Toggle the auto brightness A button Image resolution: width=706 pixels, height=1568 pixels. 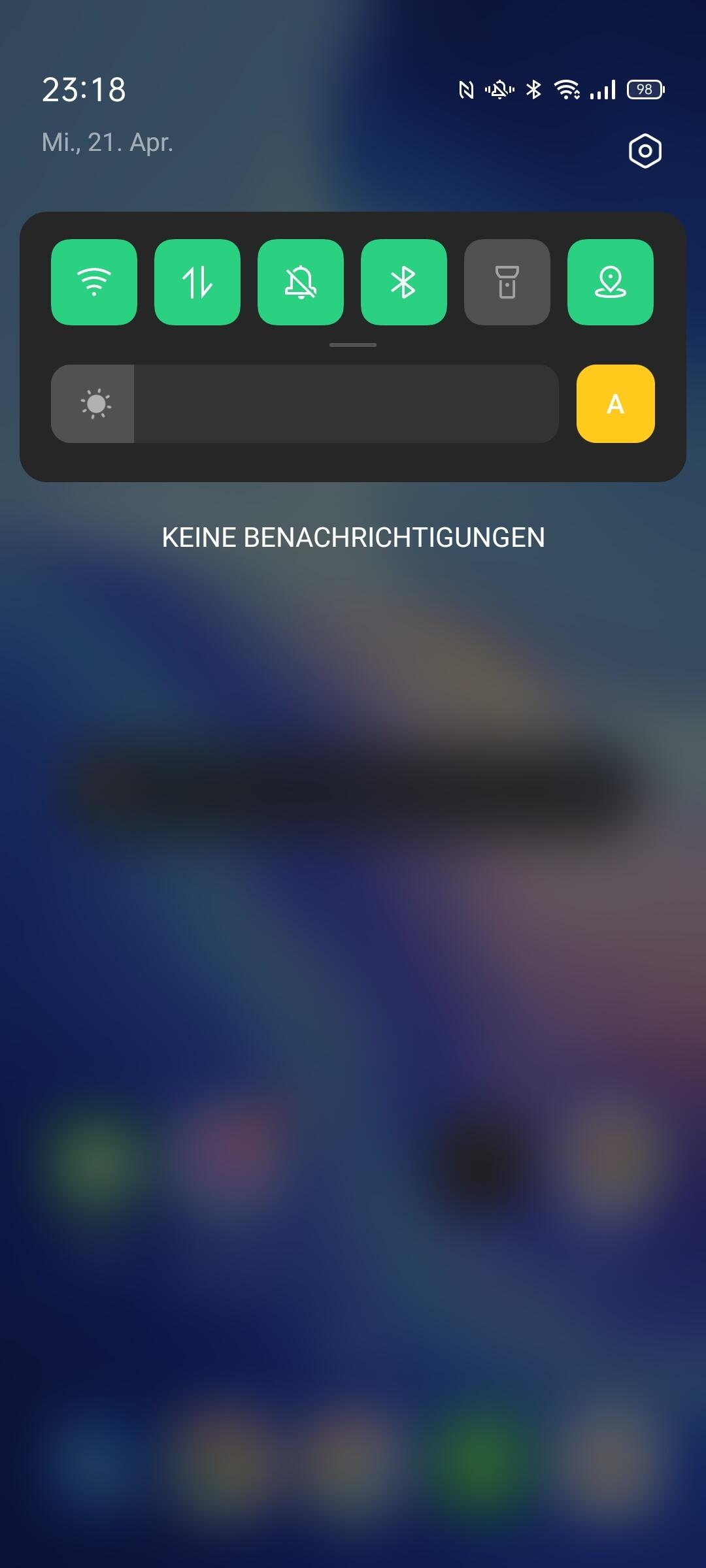pyautogui.click(x=615, y=404)
